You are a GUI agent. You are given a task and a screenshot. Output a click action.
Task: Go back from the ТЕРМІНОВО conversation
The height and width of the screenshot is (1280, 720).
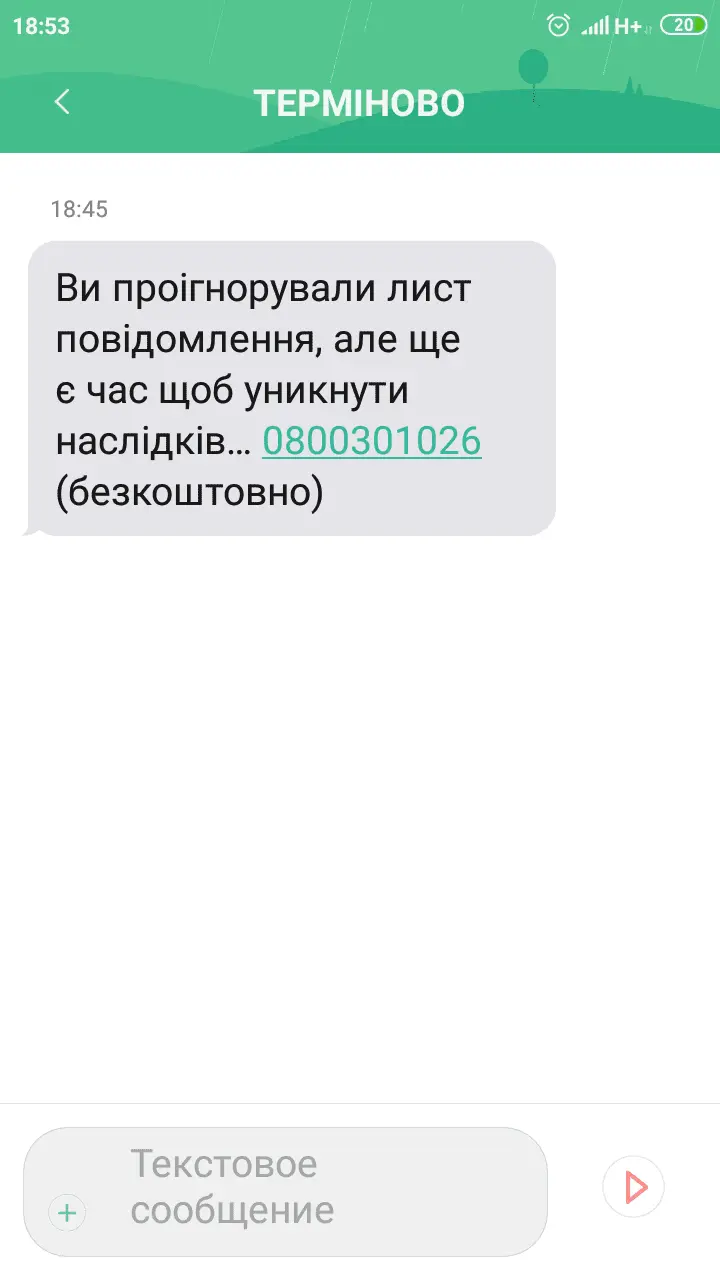(x=62, y=102)
